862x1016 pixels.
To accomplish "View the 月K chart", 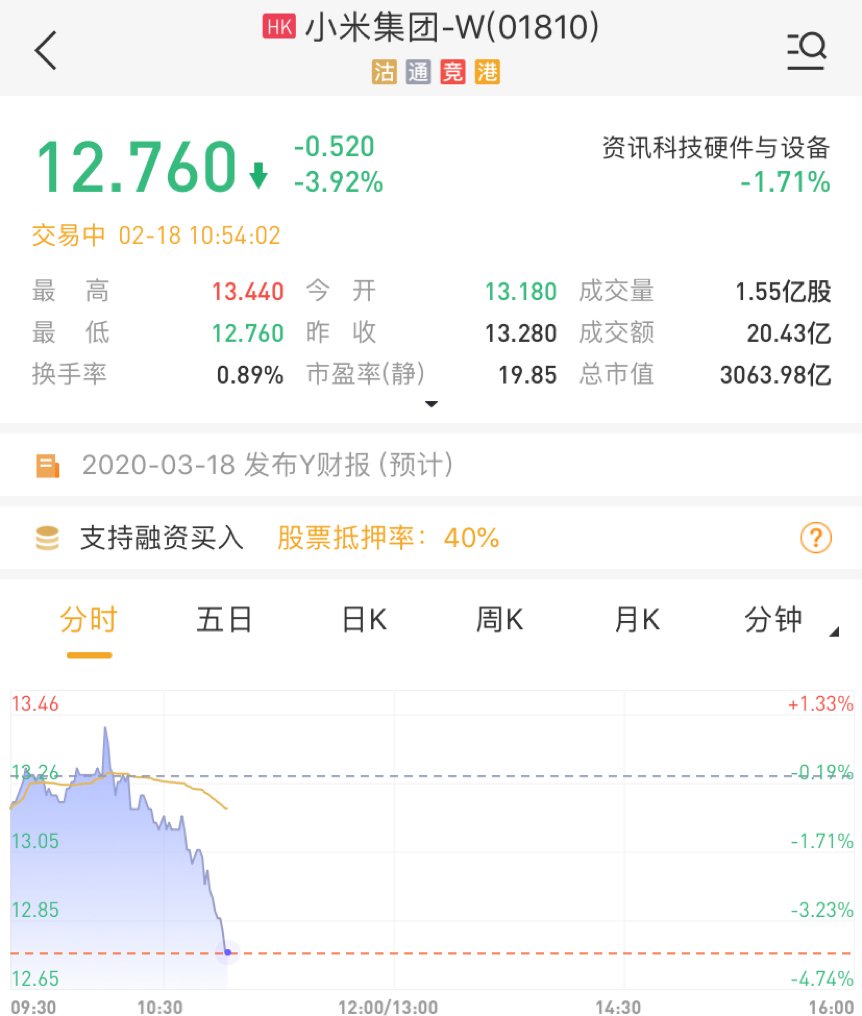I will tap(636, 620).
